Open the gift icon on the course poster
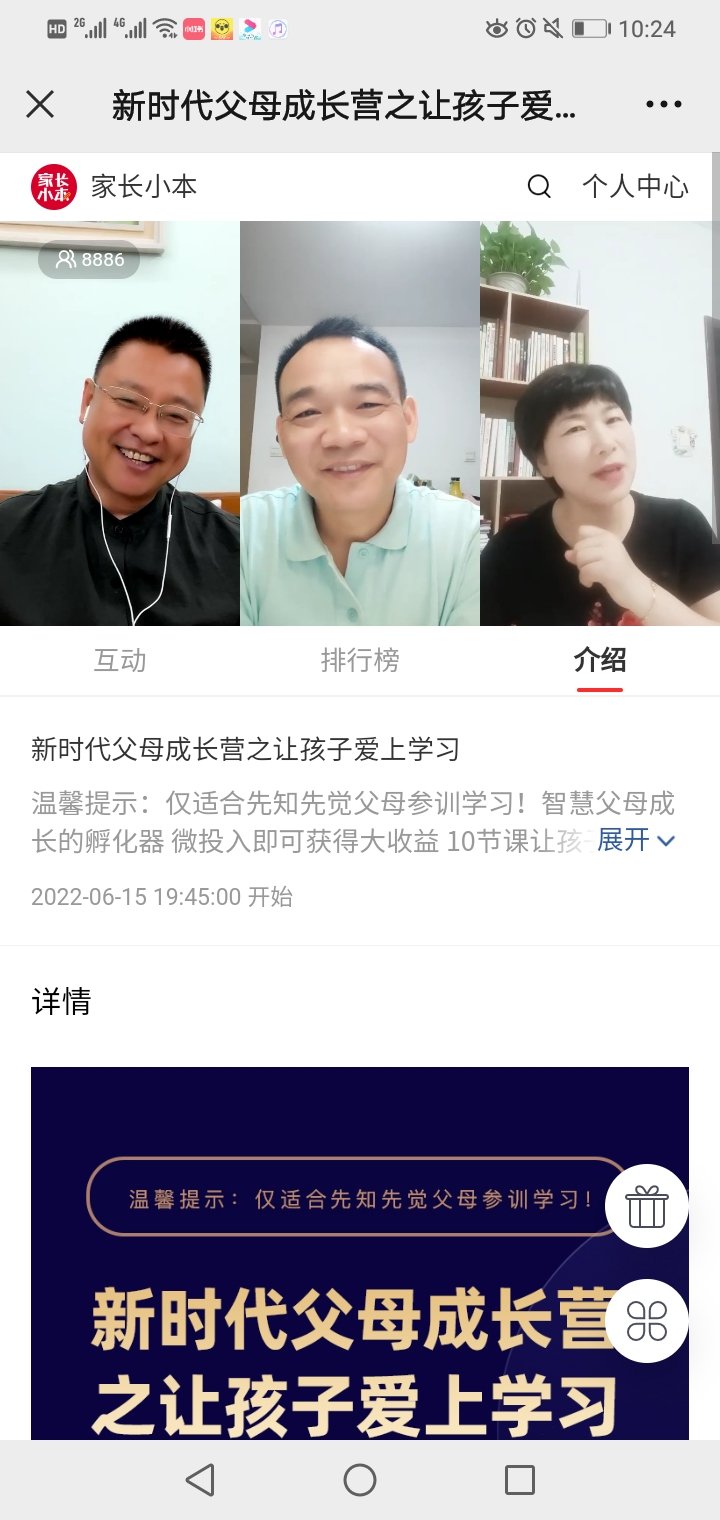The height and width of the screenshot is (1520, 720). [x=647, y=1207]
